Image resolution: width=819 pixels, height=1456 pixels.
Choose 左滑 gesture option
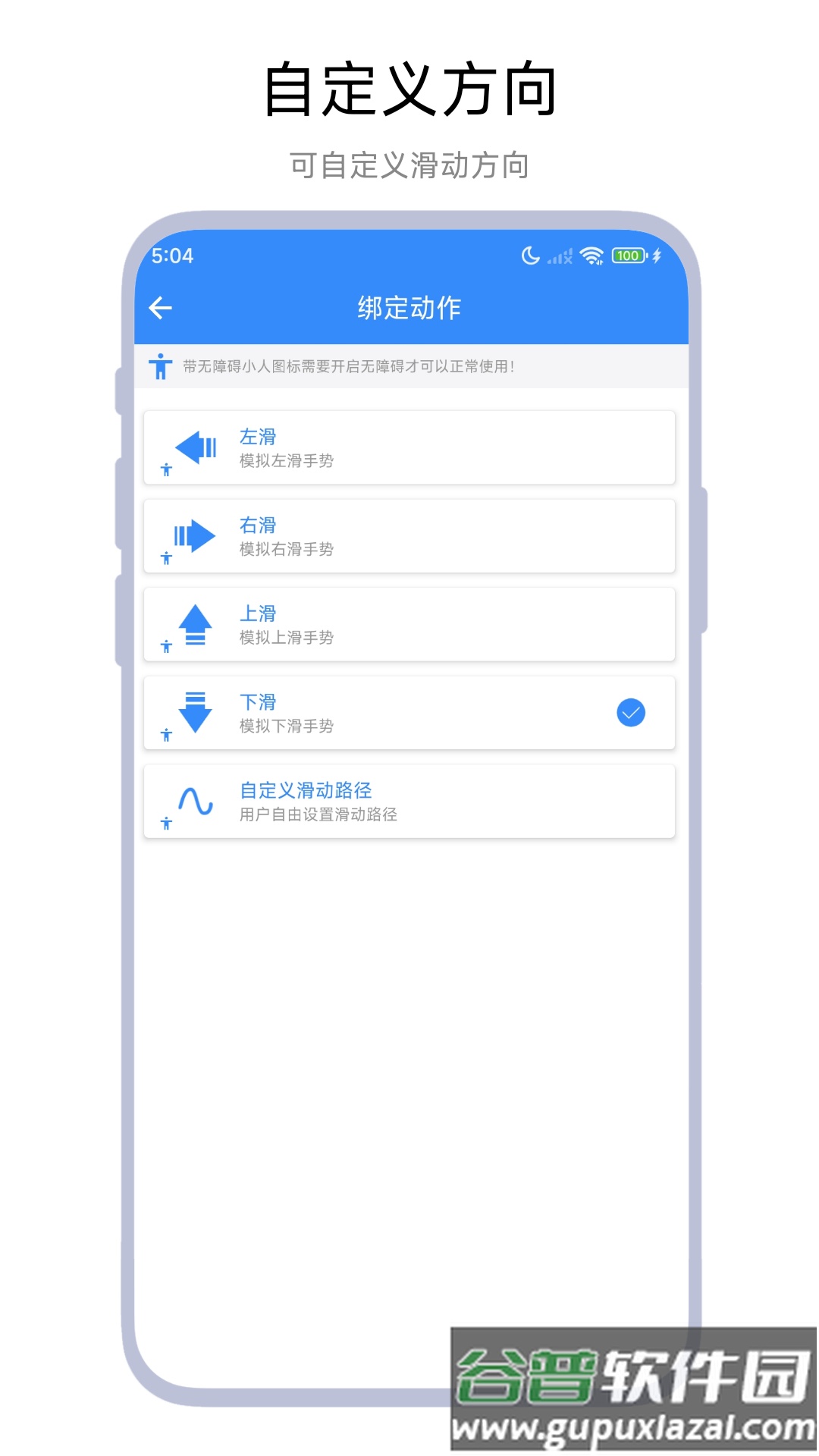coord(408,447)
